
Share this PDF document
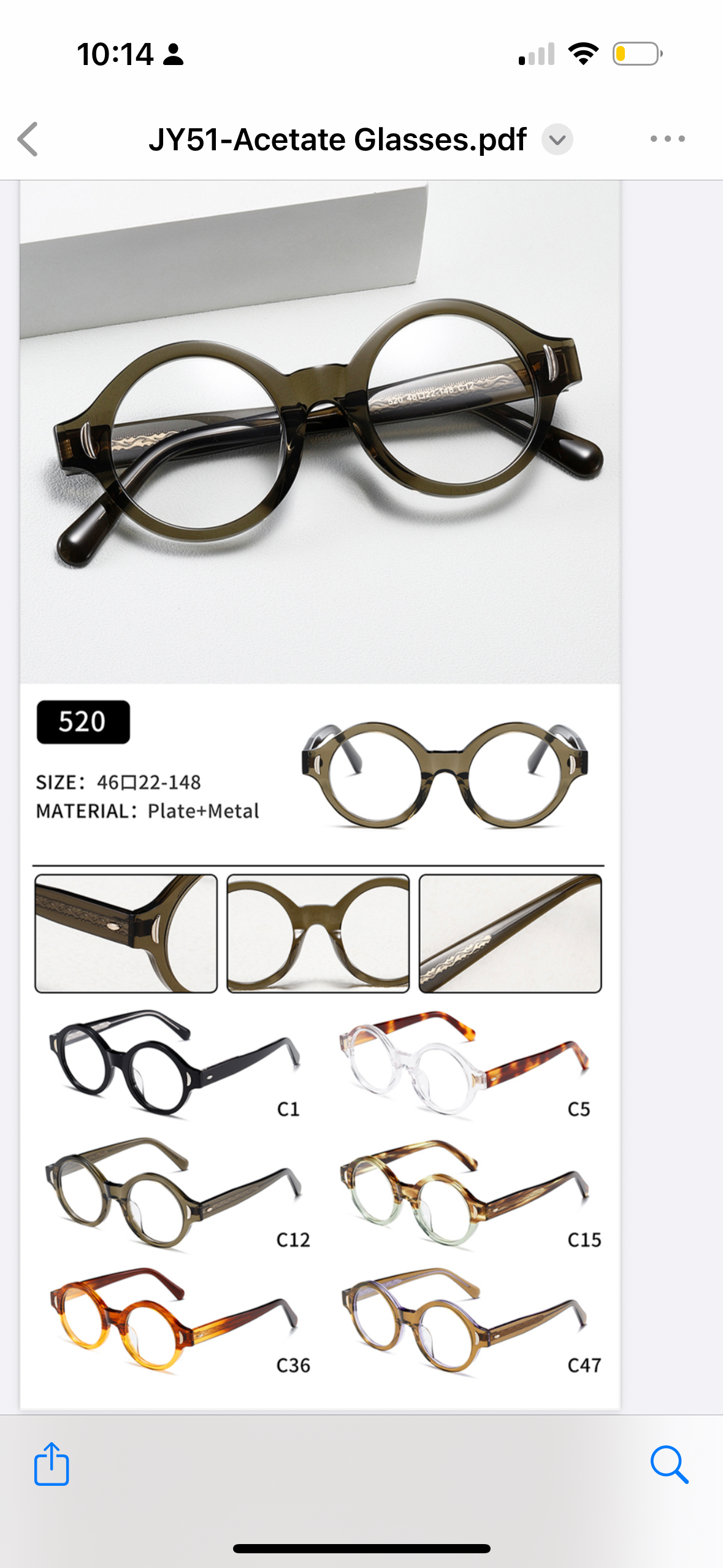[52, 1464]
